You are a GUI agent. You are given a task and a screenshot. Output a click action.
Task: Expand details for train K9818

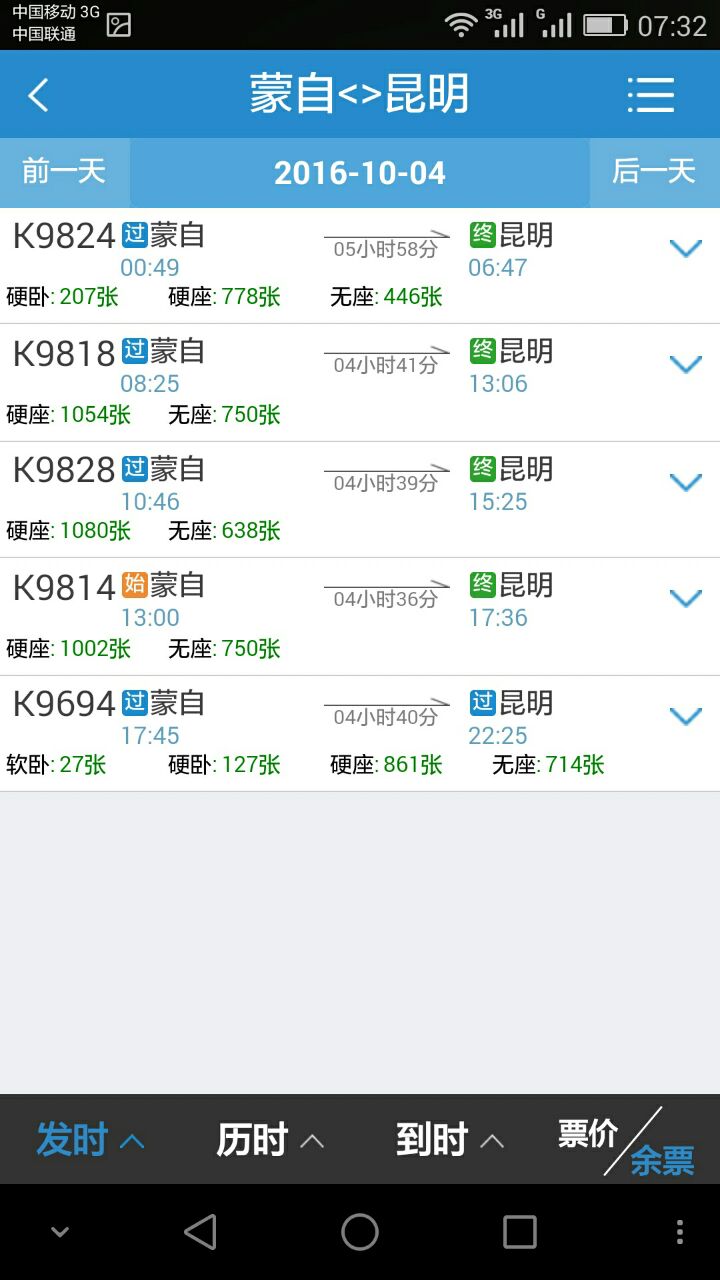686,364
